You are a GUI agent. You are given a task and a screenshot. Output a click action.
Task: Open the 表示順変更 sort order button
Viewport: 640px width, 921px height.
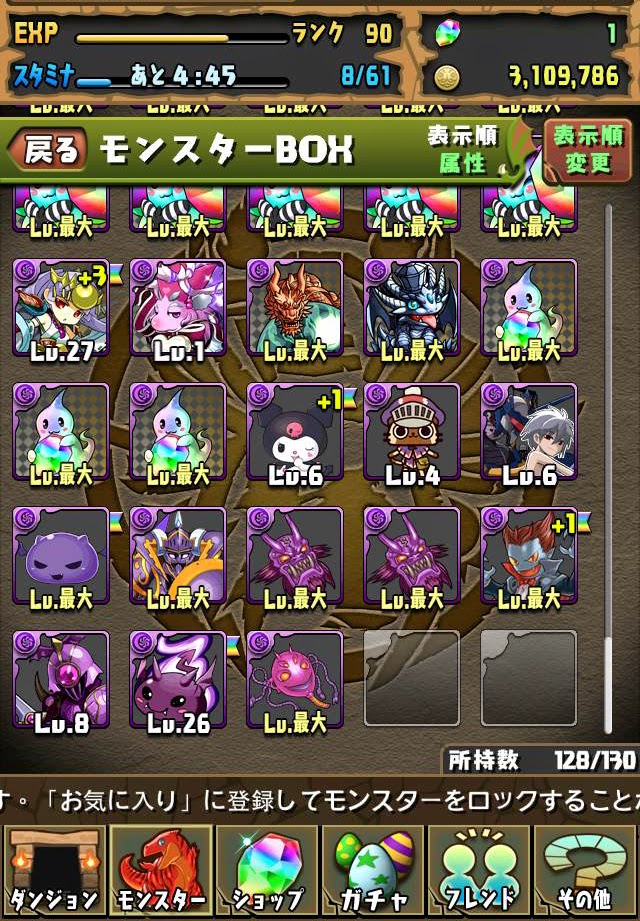588,151
